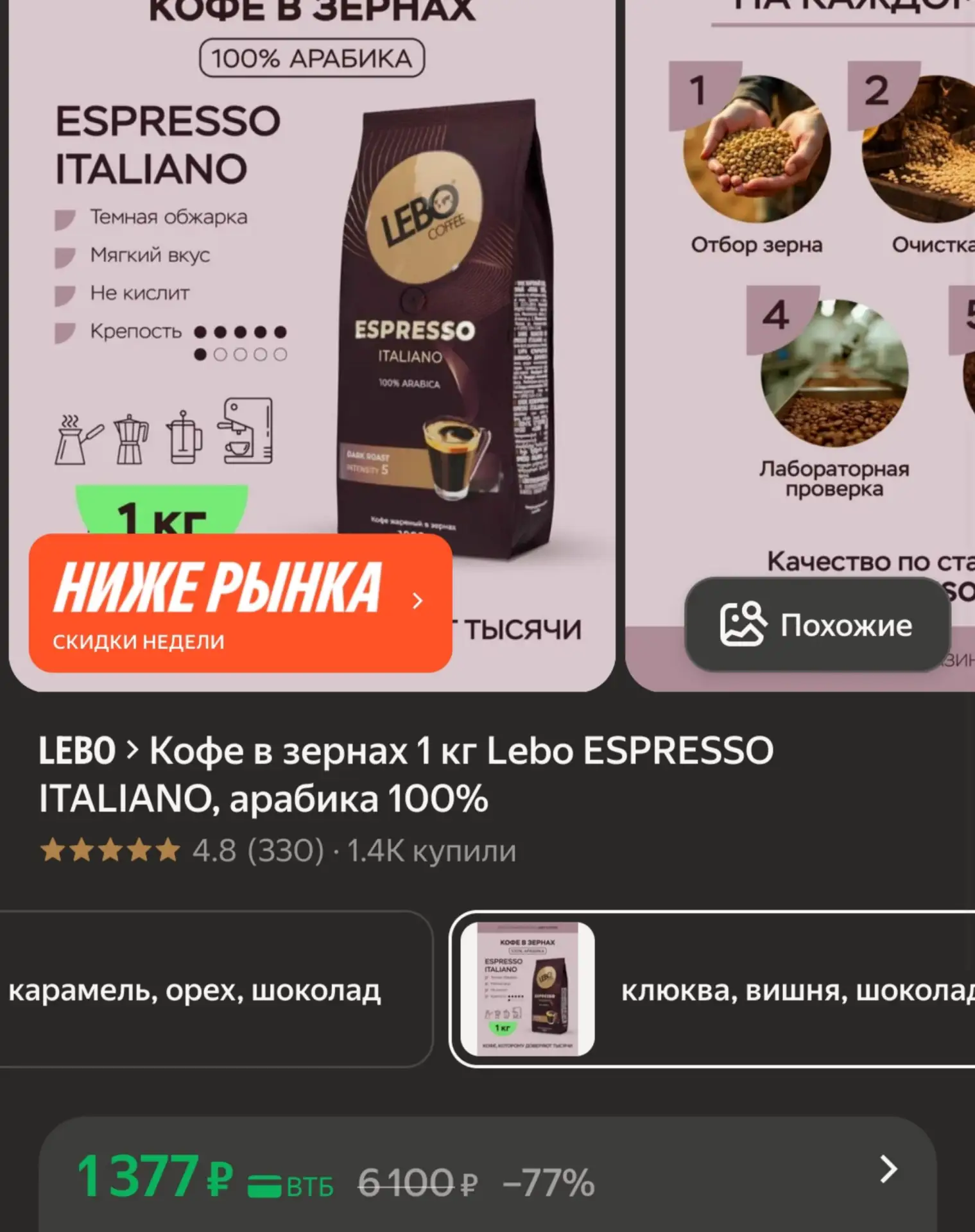Open the LEBO brand link
Screen dimensions: 975x1232
point(77,750)
